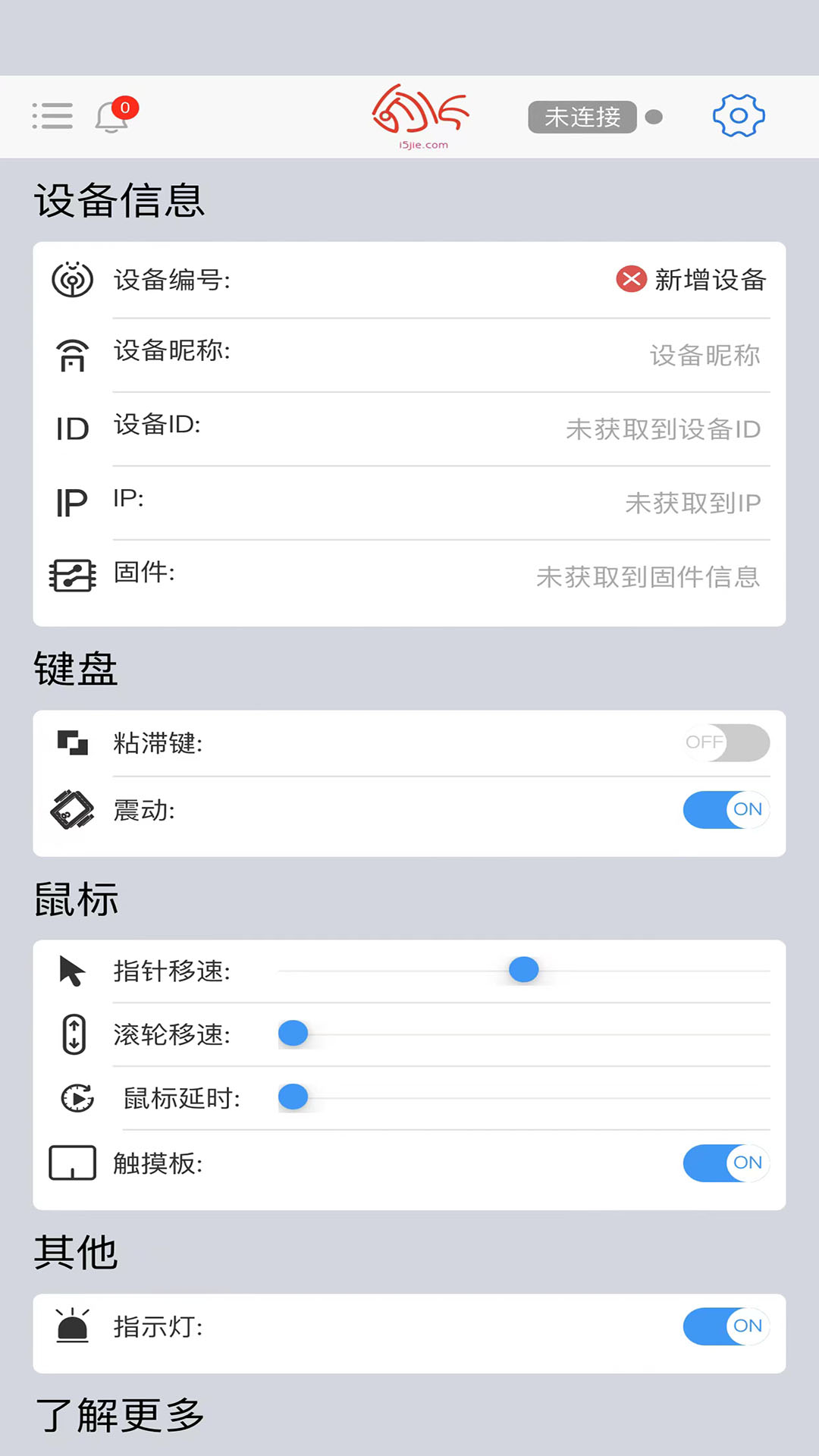This screenshot has height=1456, width=819.
Task: Click the 未连接 connection status
Action: point(582,116)
